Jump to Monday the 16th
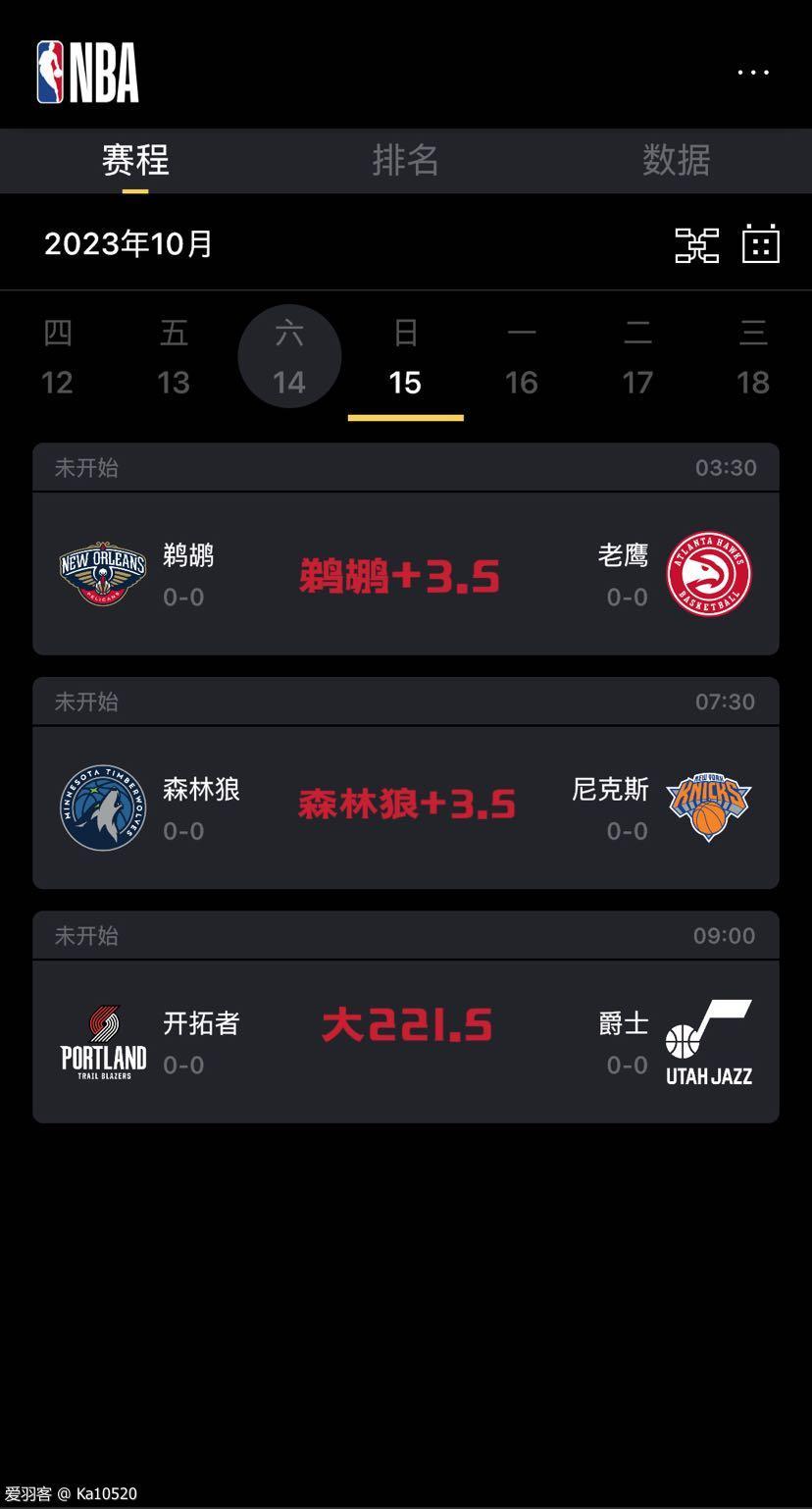This screenshot has width=812, height=1509. [521, 357]
